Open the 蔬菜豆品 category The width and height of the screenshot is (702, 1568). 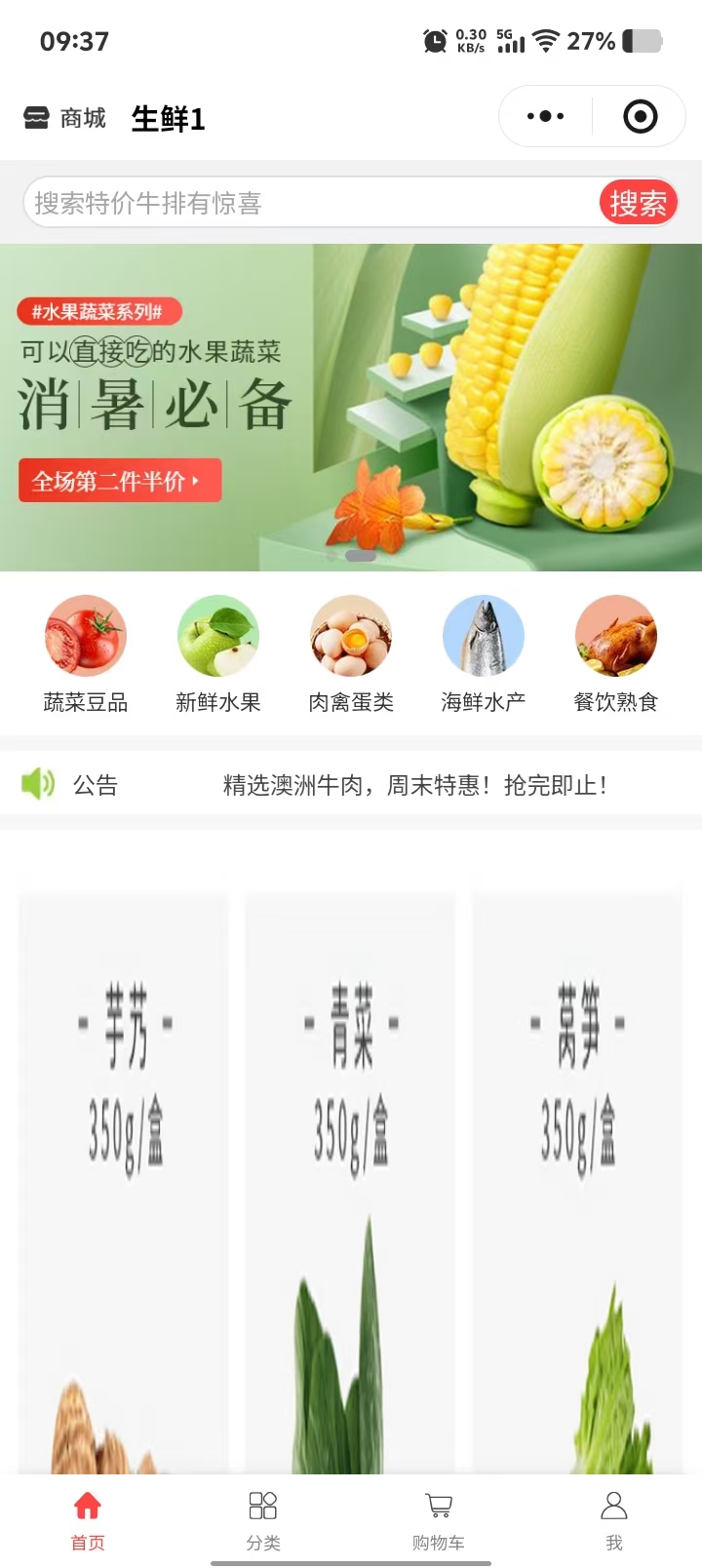pos(86,653)
